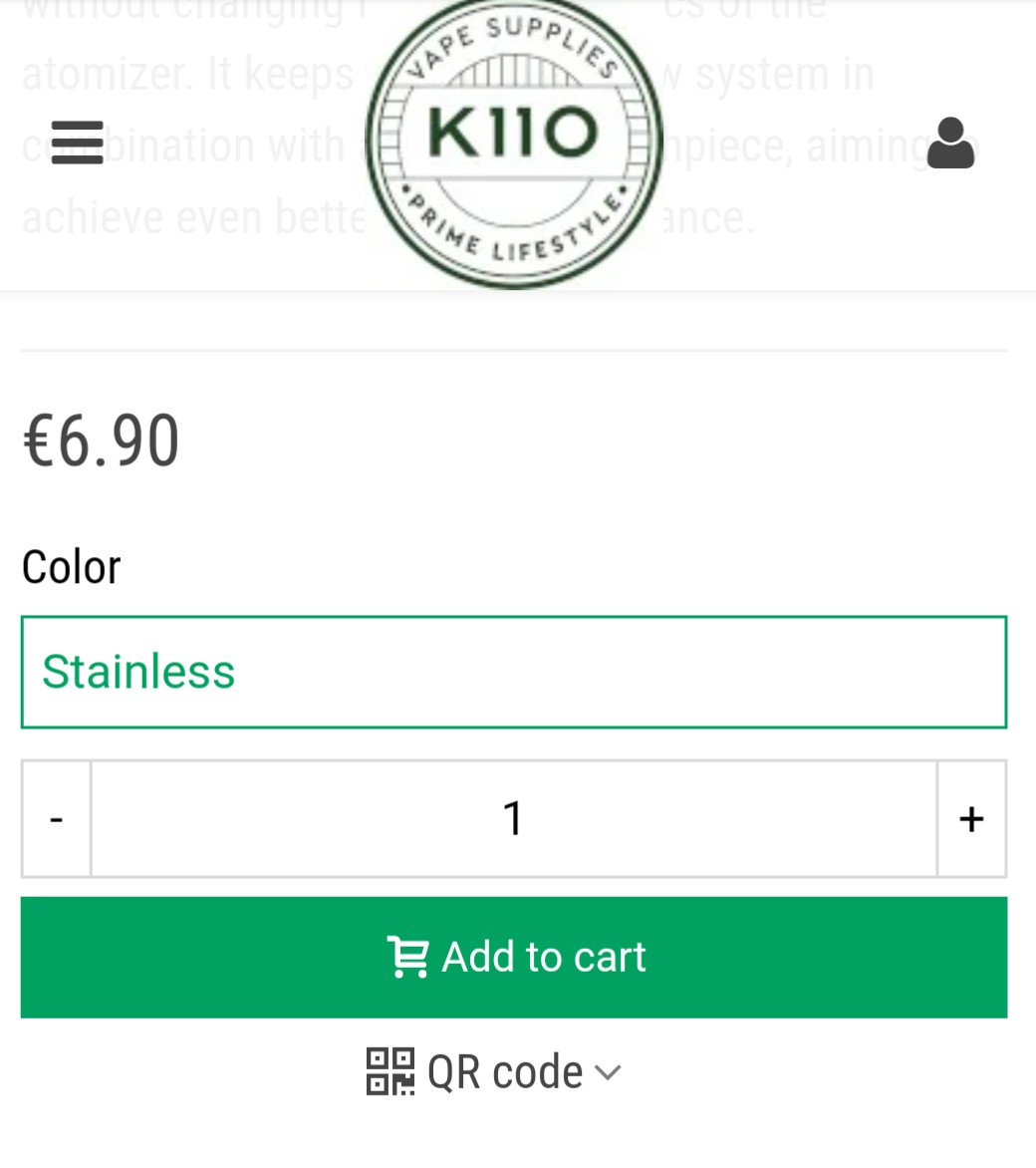
Task: Increase quantity with the plus button
Action: 971,819
